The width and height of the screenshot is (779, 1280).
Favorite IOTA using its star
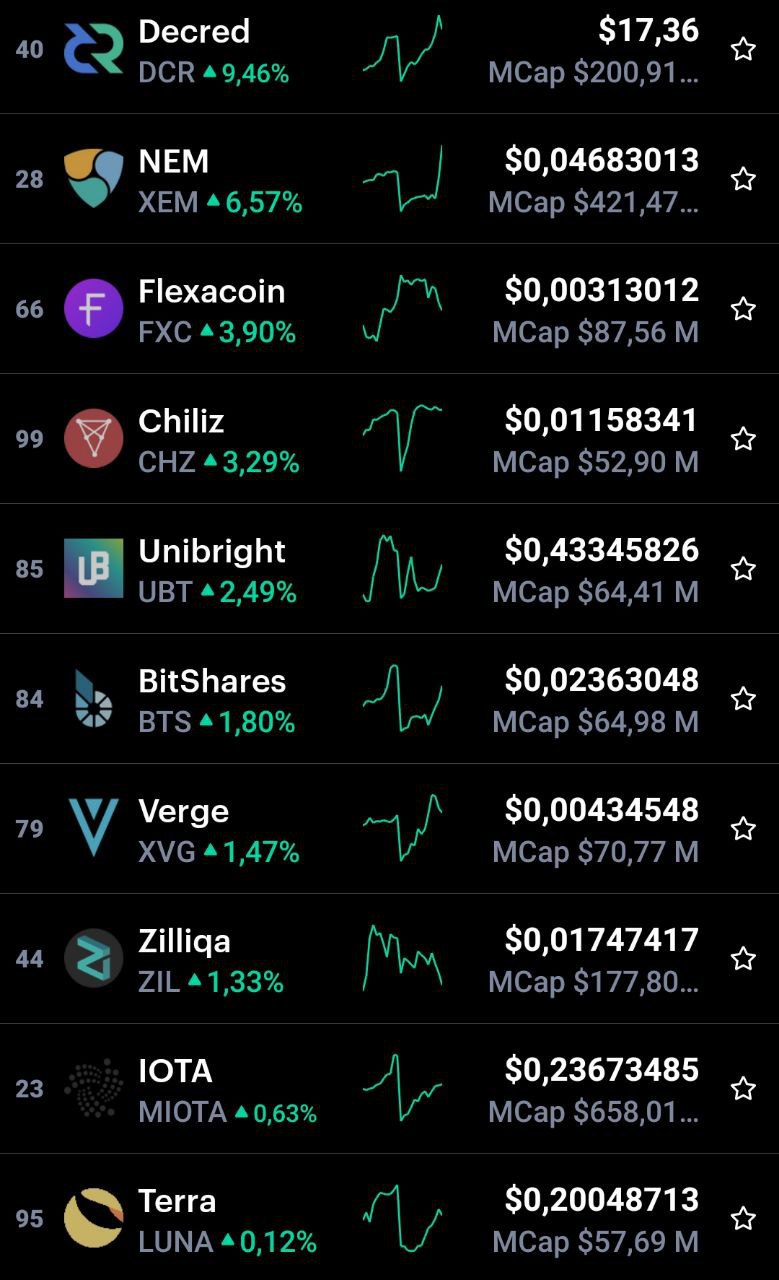(x=743, y=1089)
